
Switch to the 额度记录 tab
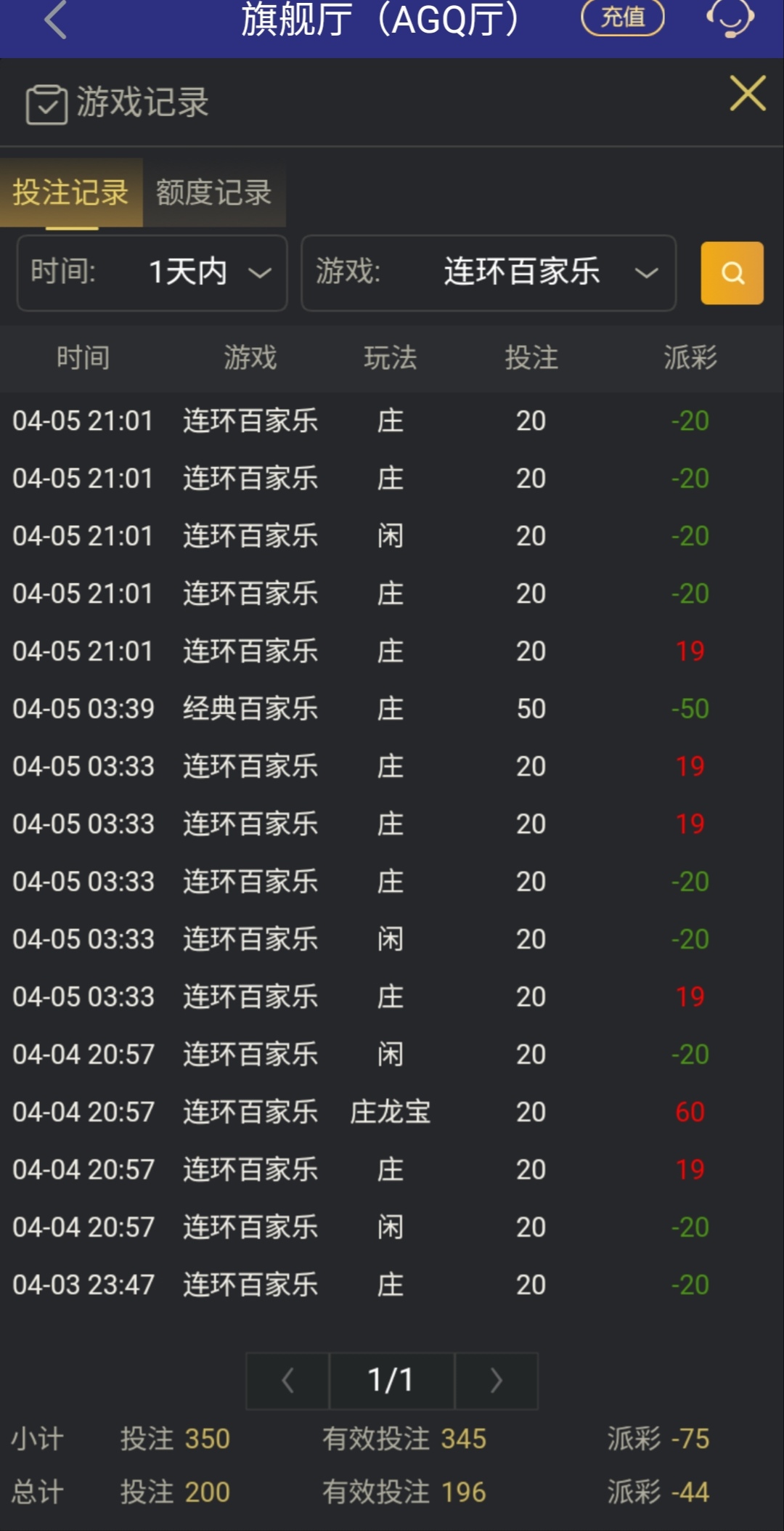(x=213, y=192)
